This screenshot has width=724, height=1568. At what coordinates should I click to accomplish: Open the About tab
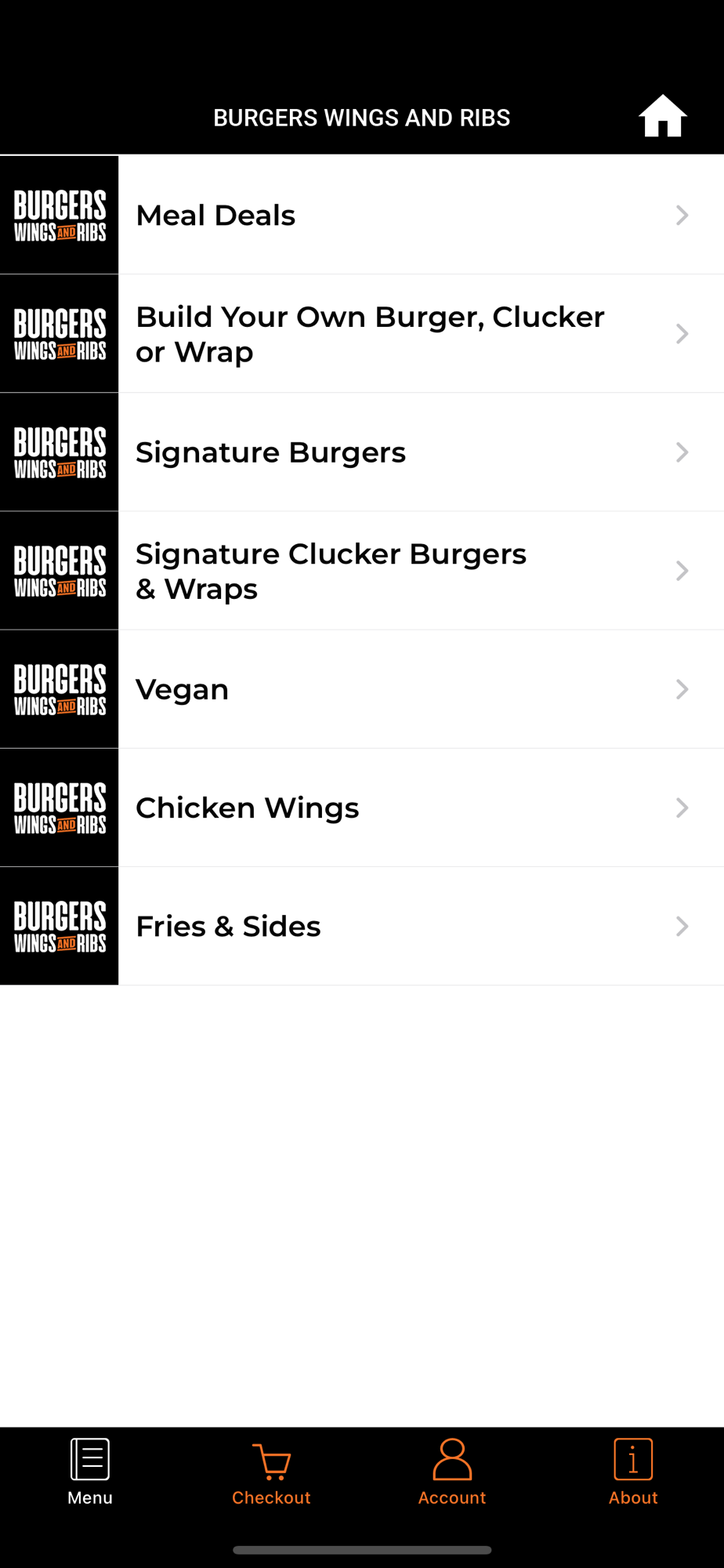pyautogui.click(x=633, y=1472)
